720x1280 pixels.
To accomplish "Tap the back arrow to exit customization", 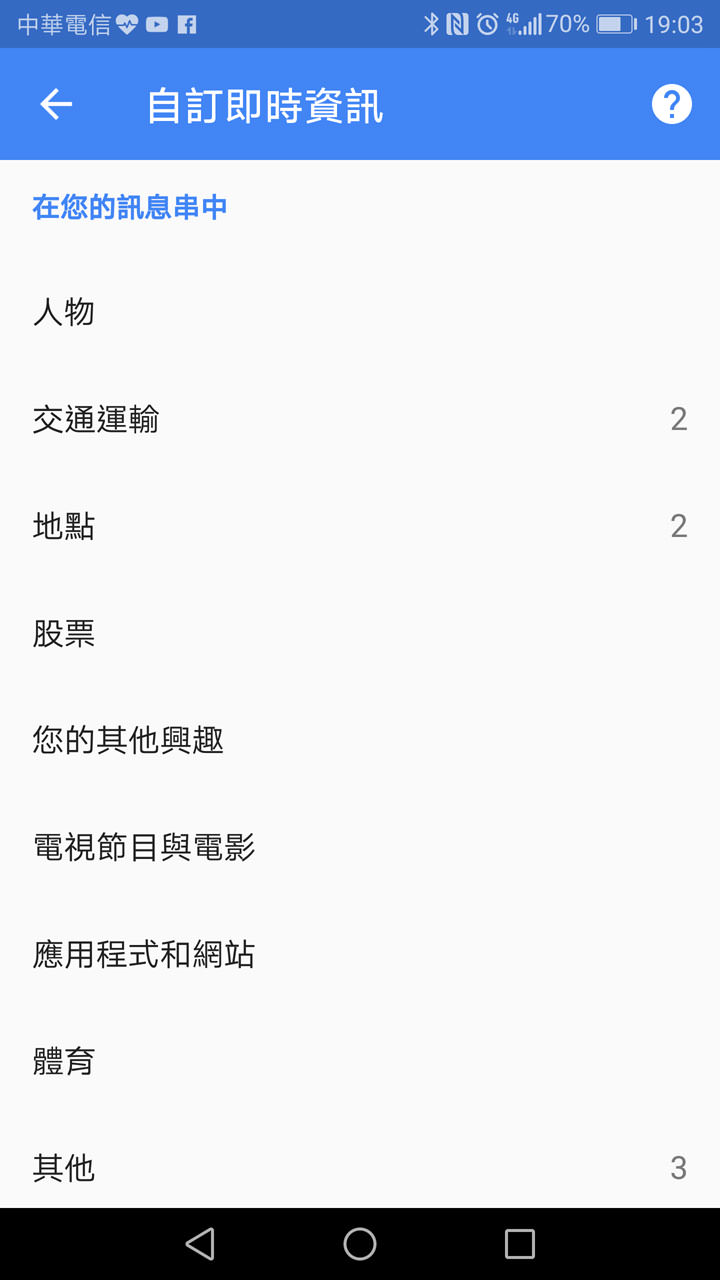I will pos(56,103).
